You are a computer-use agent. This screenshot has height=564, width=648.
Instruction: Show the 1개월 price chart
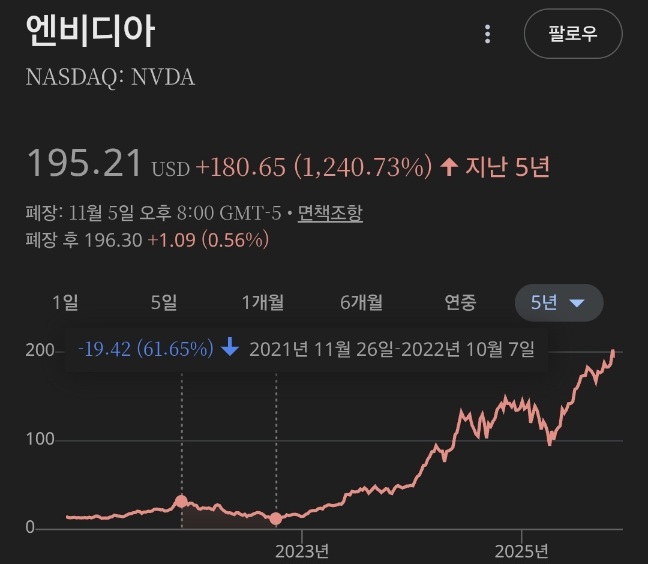point(263,302)
